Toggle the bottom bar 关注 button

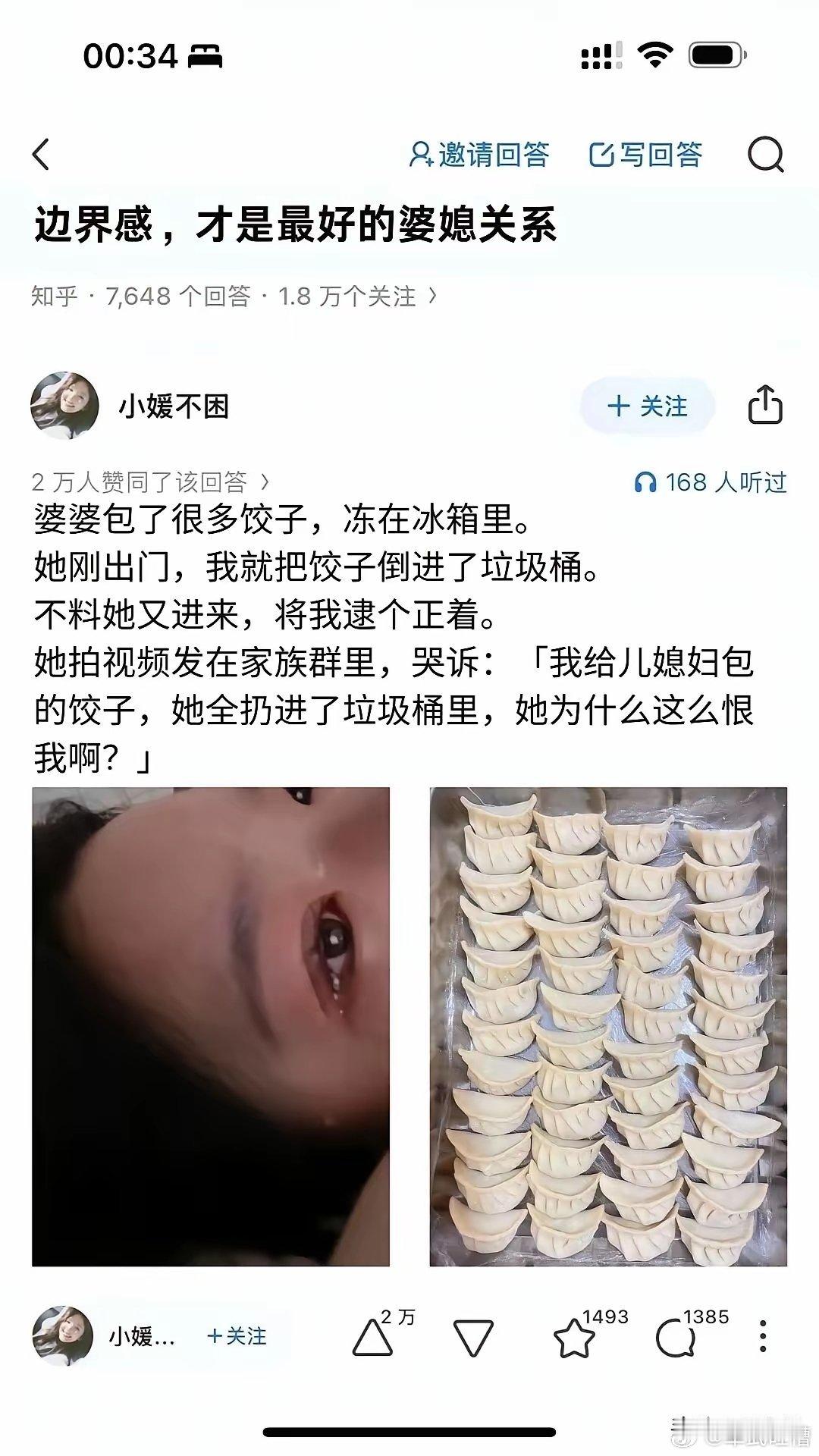pyautogui.click(x=235, y=1337)
